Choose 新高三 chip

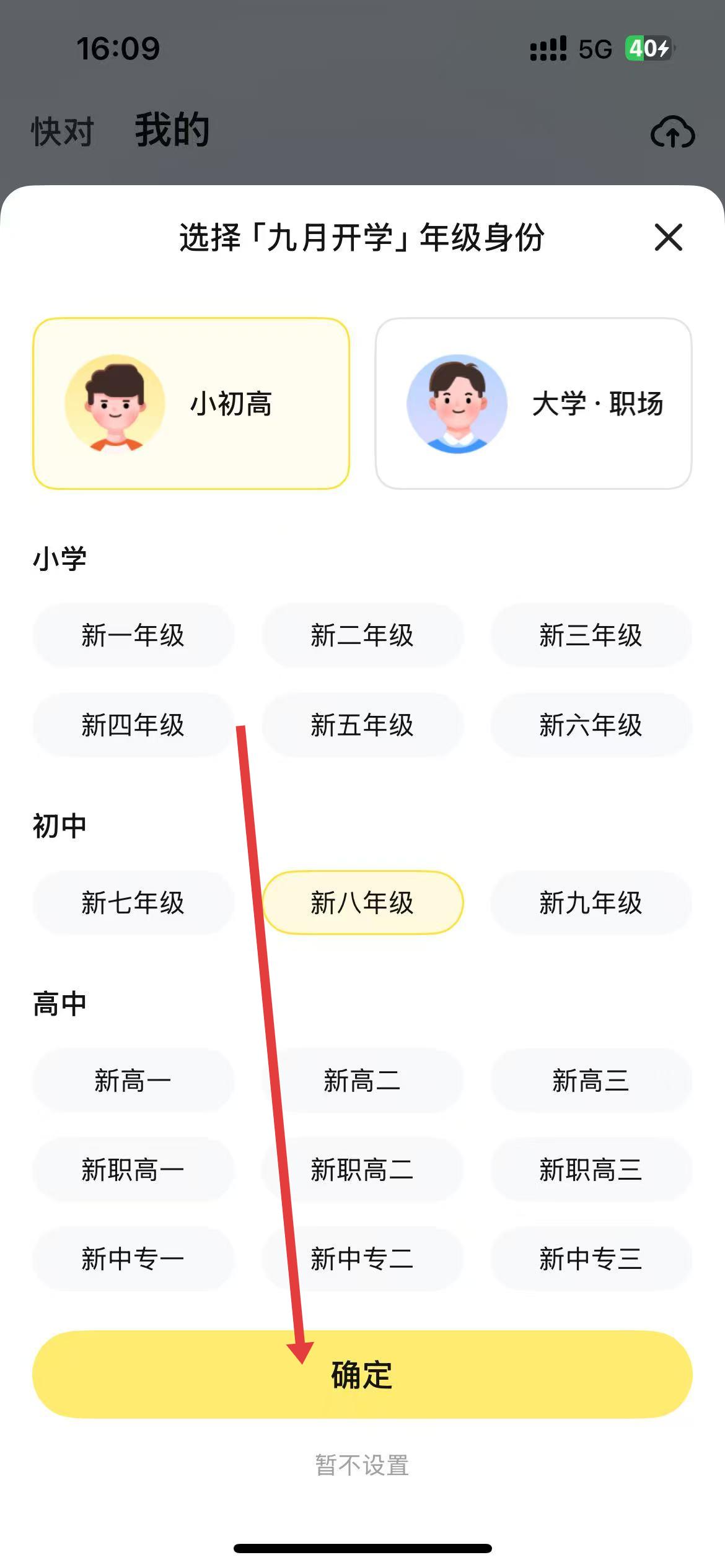pos(591,1081)
